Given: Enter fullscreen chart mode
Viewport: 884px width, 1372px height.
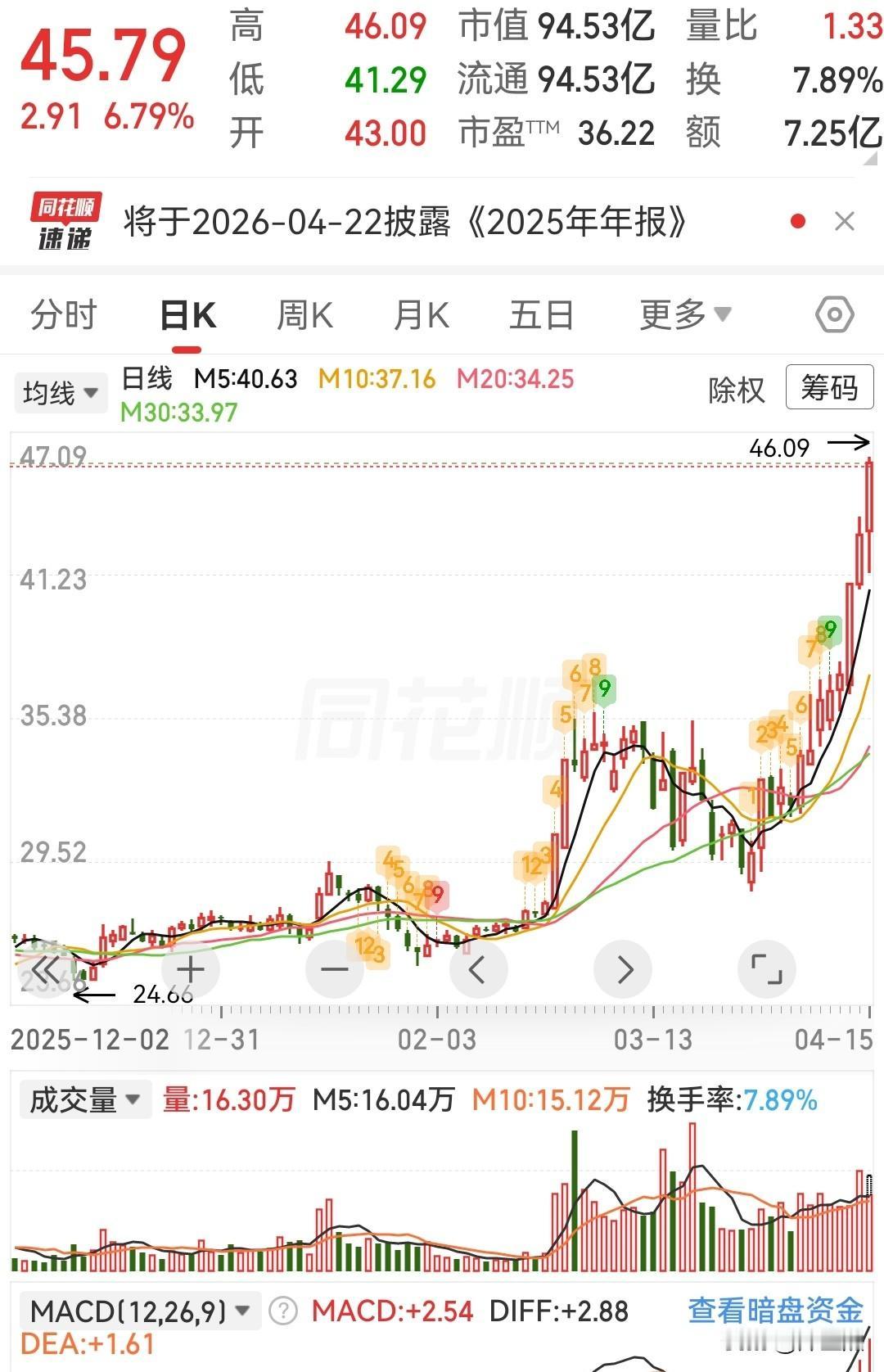Looking at the screenshot, I should (768, 968).
